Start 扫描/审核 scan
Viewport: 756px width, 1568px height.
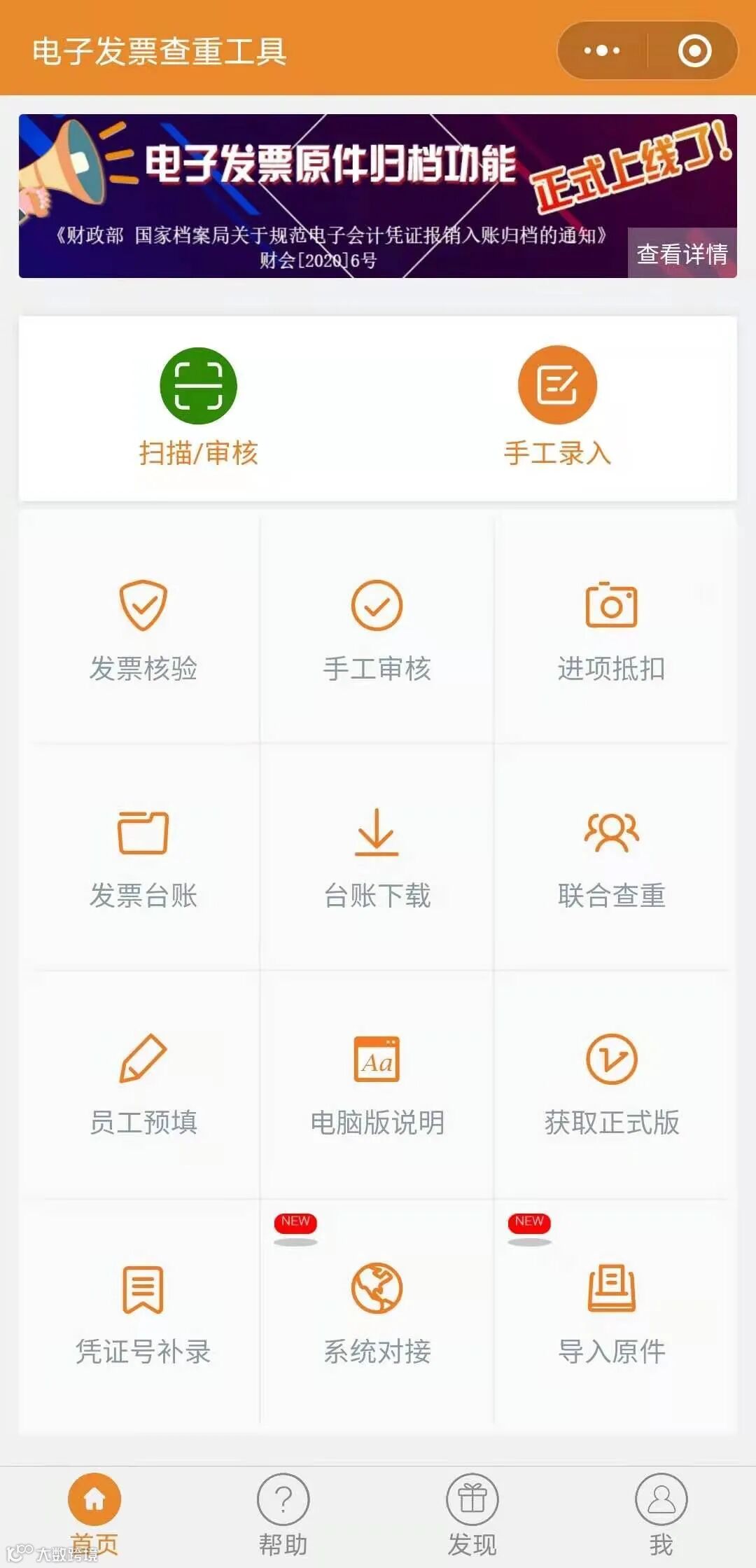pos(199,407)
